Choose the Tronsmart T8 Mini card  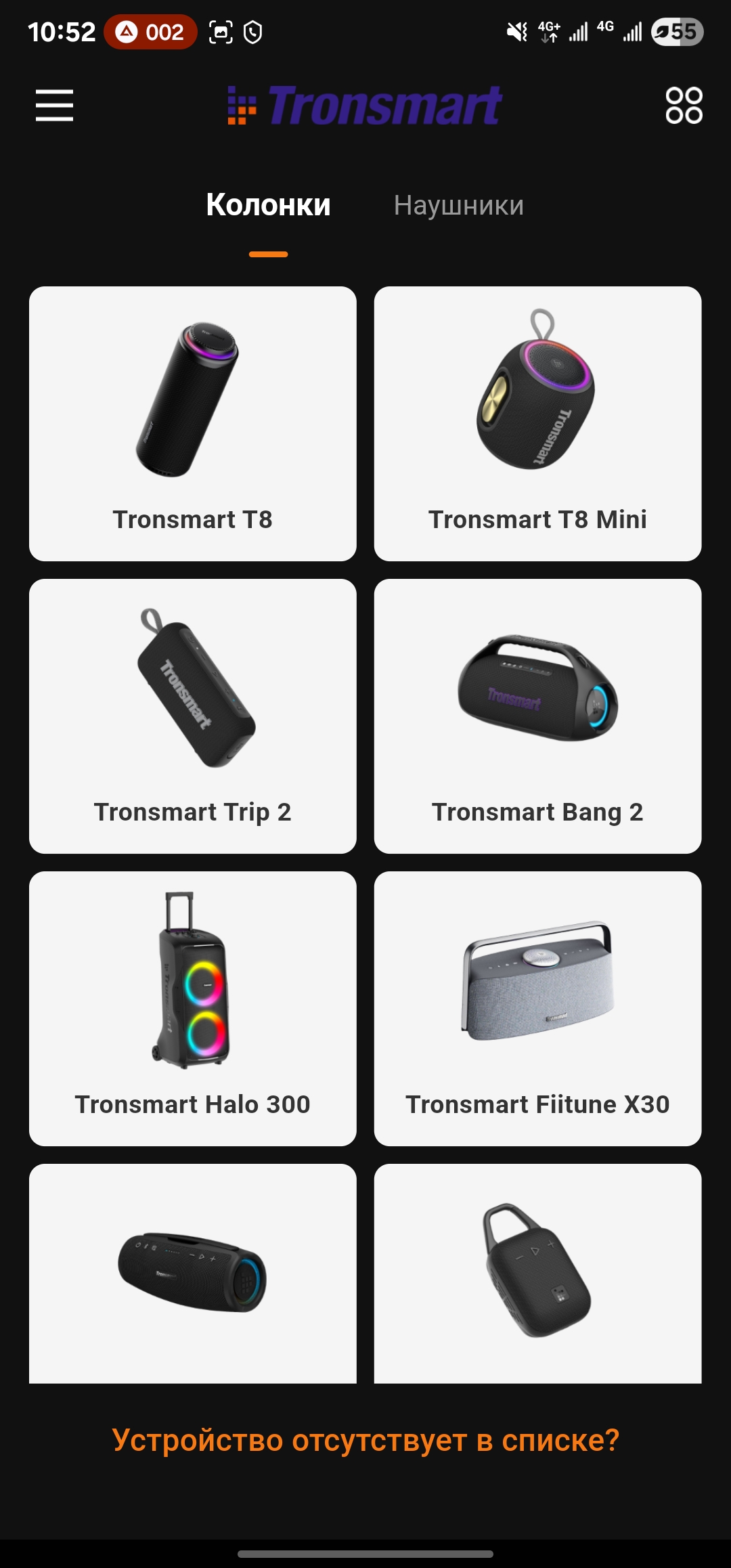tap(537, 423)
